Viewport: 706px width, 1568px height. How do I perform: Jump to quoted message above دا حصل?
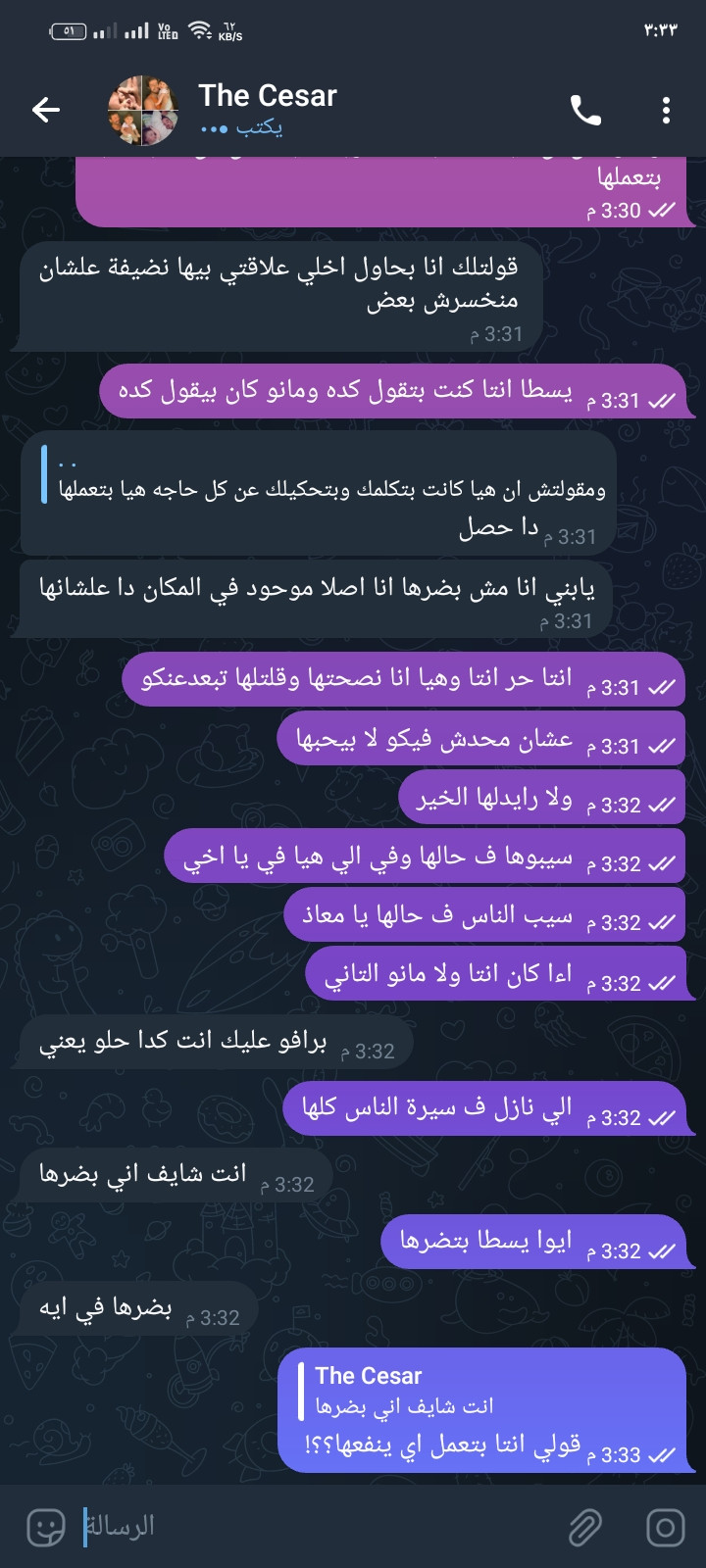pyautogui.click(x=324, y=475)
